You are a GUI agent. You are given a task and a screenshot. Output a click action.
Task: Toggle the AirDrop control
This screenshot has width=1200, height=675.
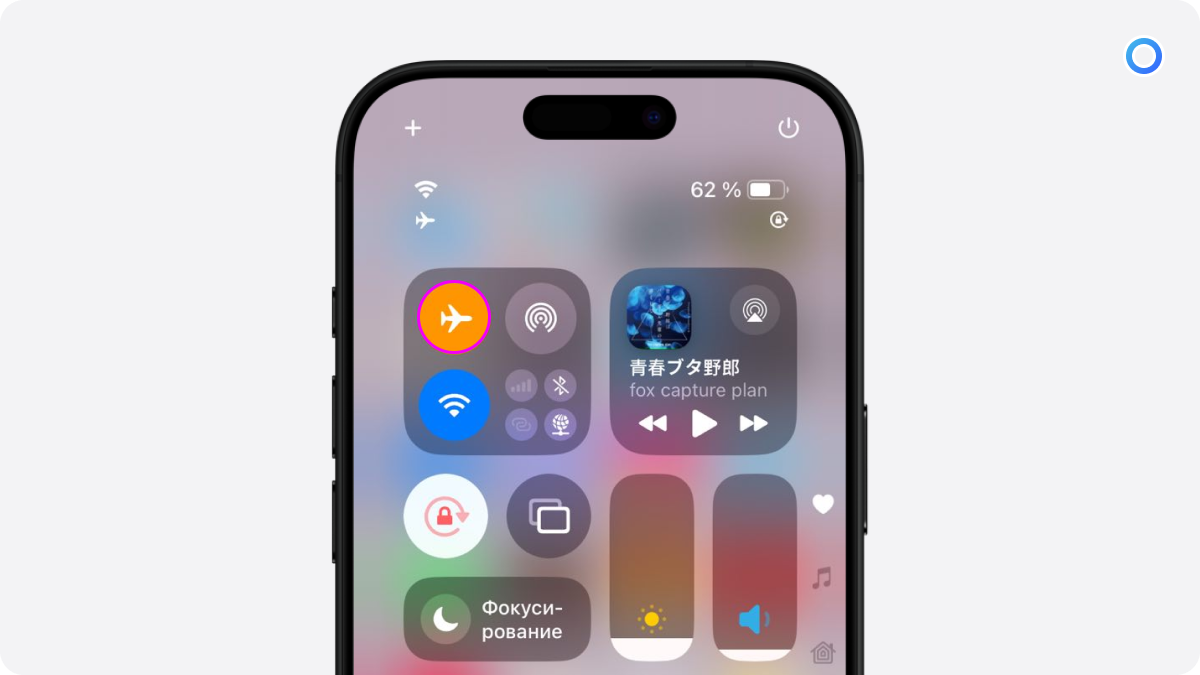click(541, 319)
